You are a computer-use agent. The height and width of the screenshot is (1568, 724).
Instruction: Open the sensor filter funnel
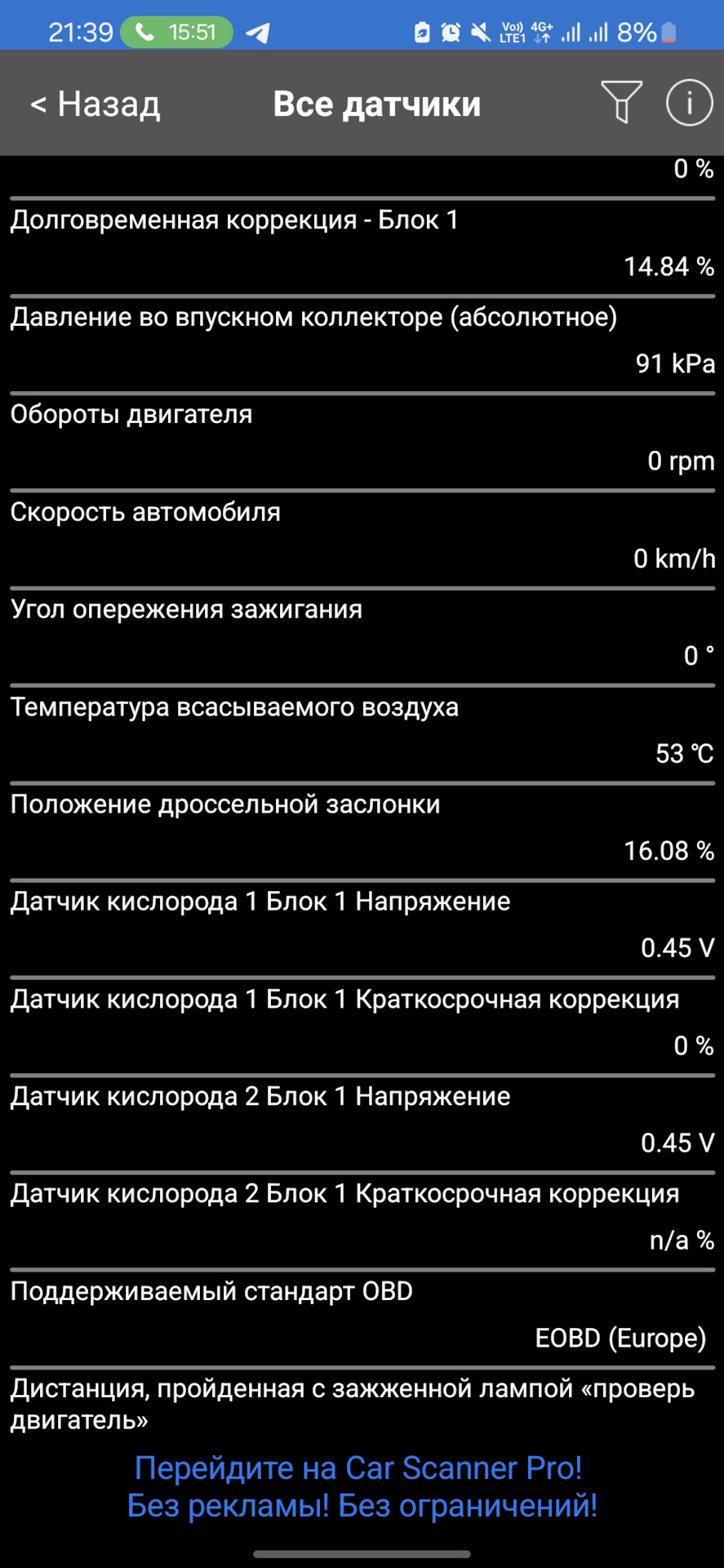[621, 103]
